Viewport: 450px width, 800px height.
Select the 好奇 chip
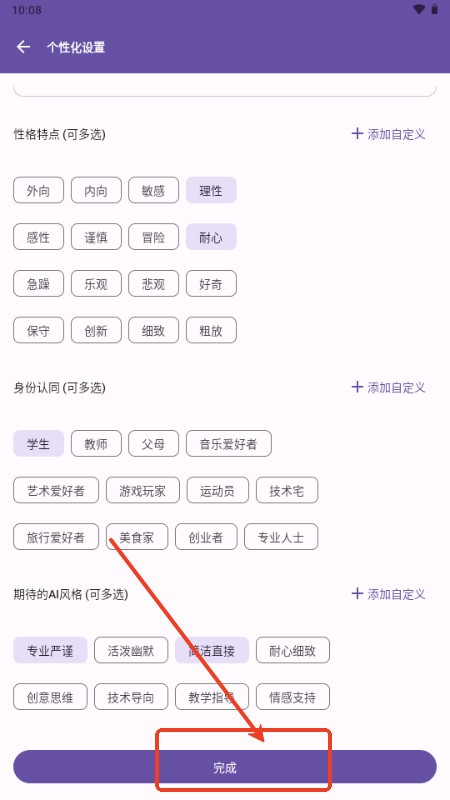point(211,284)
